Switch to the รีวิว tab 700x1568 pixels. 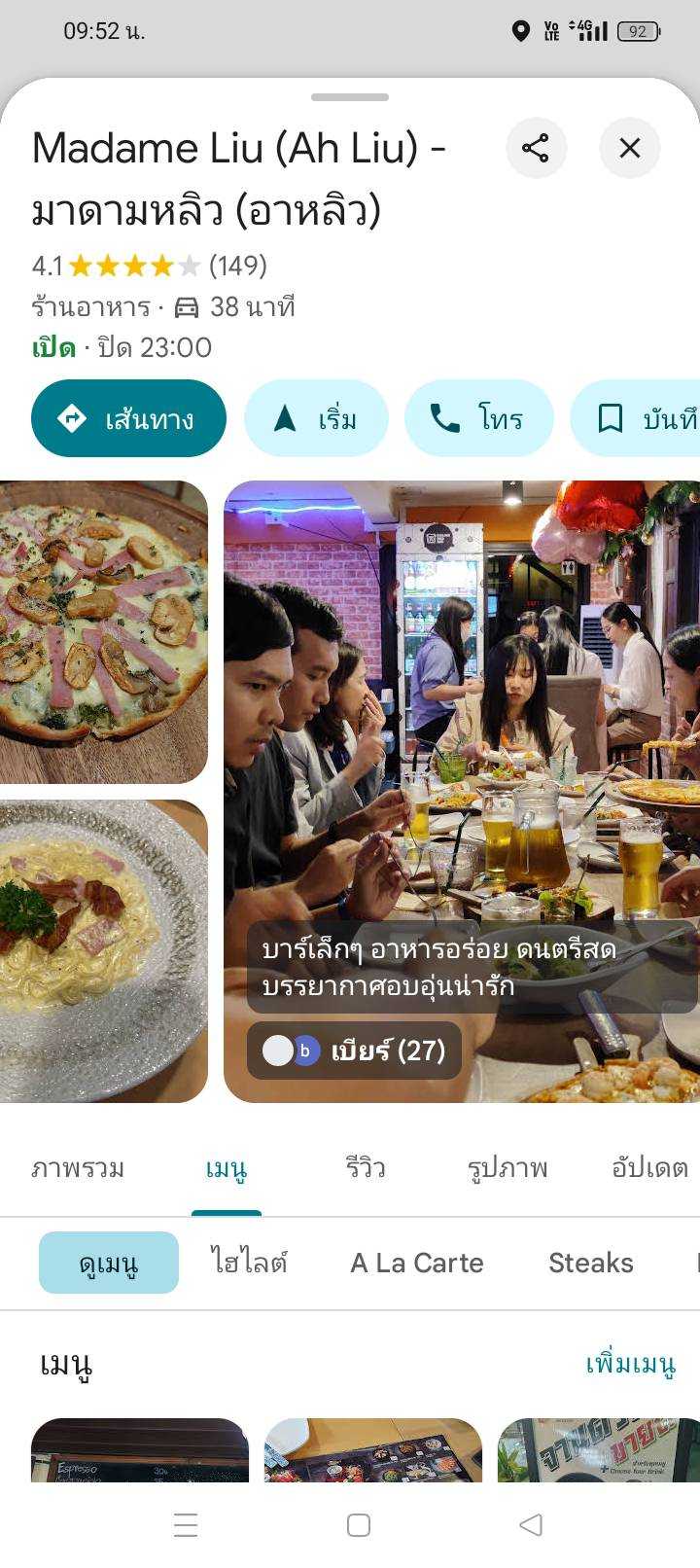[x=366, y=1167]
